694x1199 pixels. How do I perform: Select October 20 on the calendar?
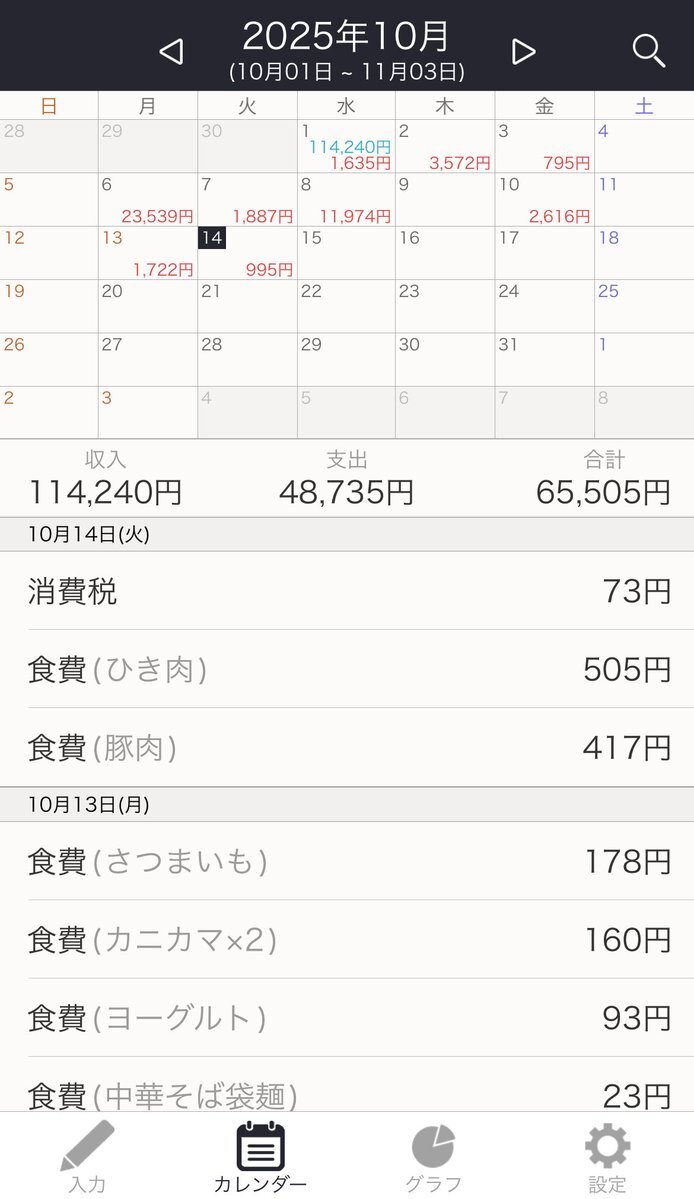pos(148,306)
